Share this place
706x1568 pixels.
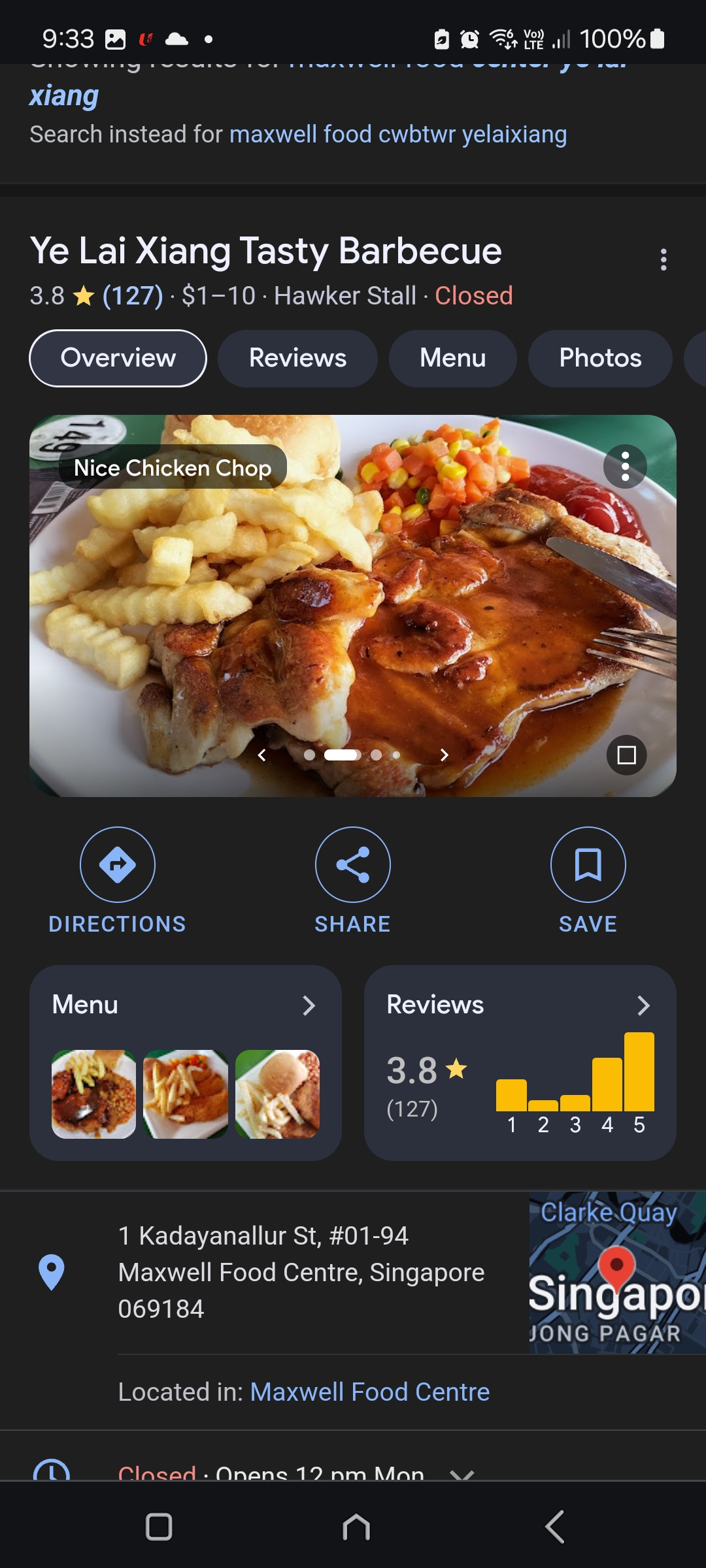point(353,879)
